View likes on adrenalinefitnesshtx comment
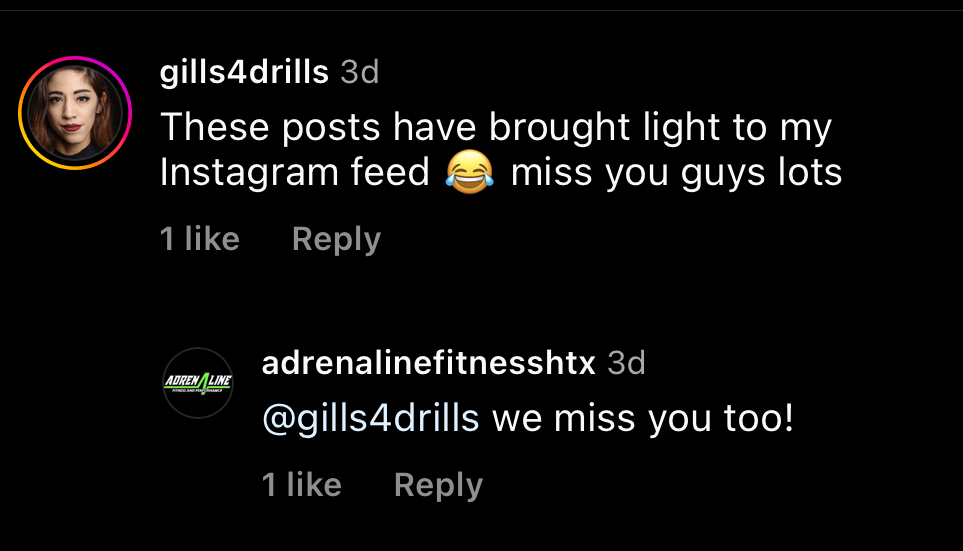This screenshot has height=551, width=963. coord(301,485)
